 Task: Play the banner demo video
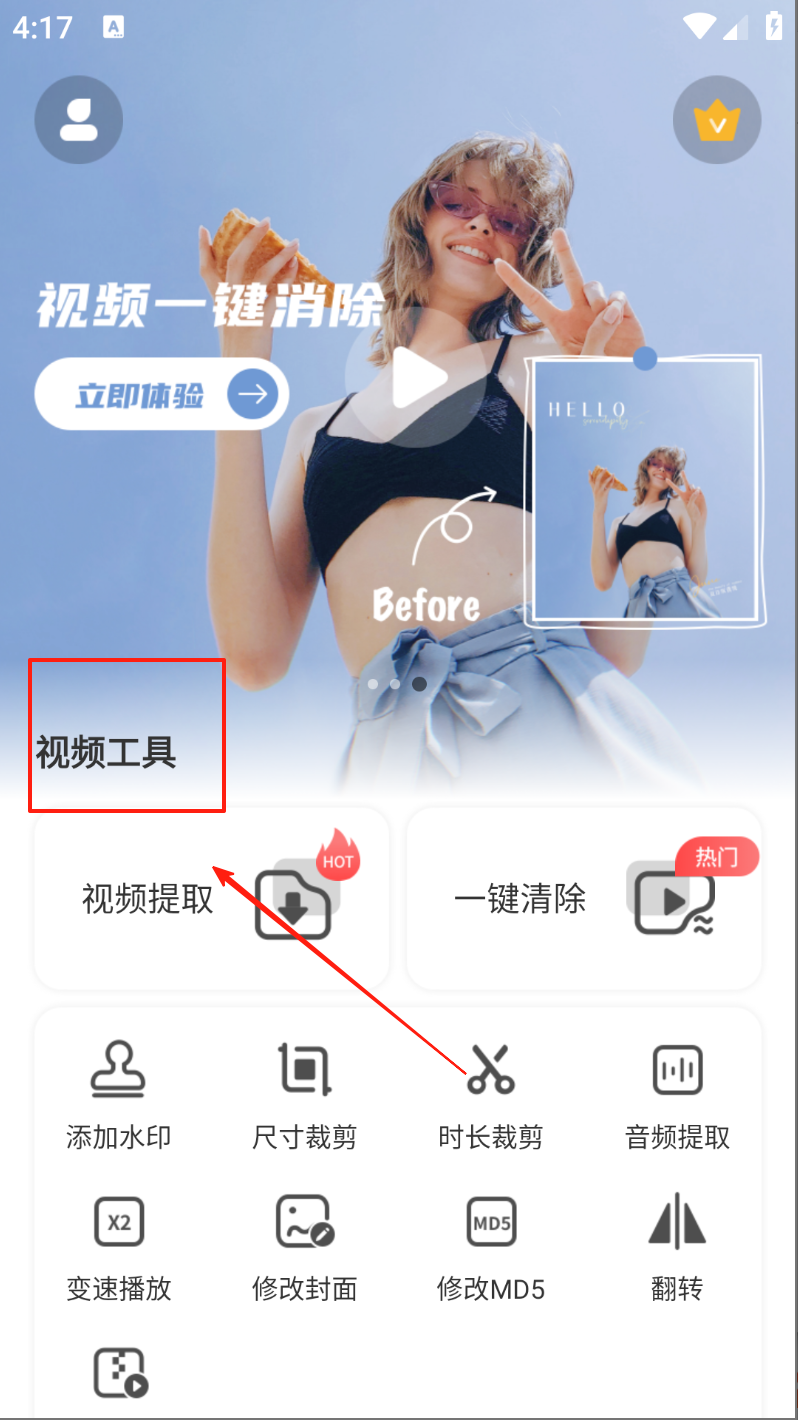pos(416,378)
